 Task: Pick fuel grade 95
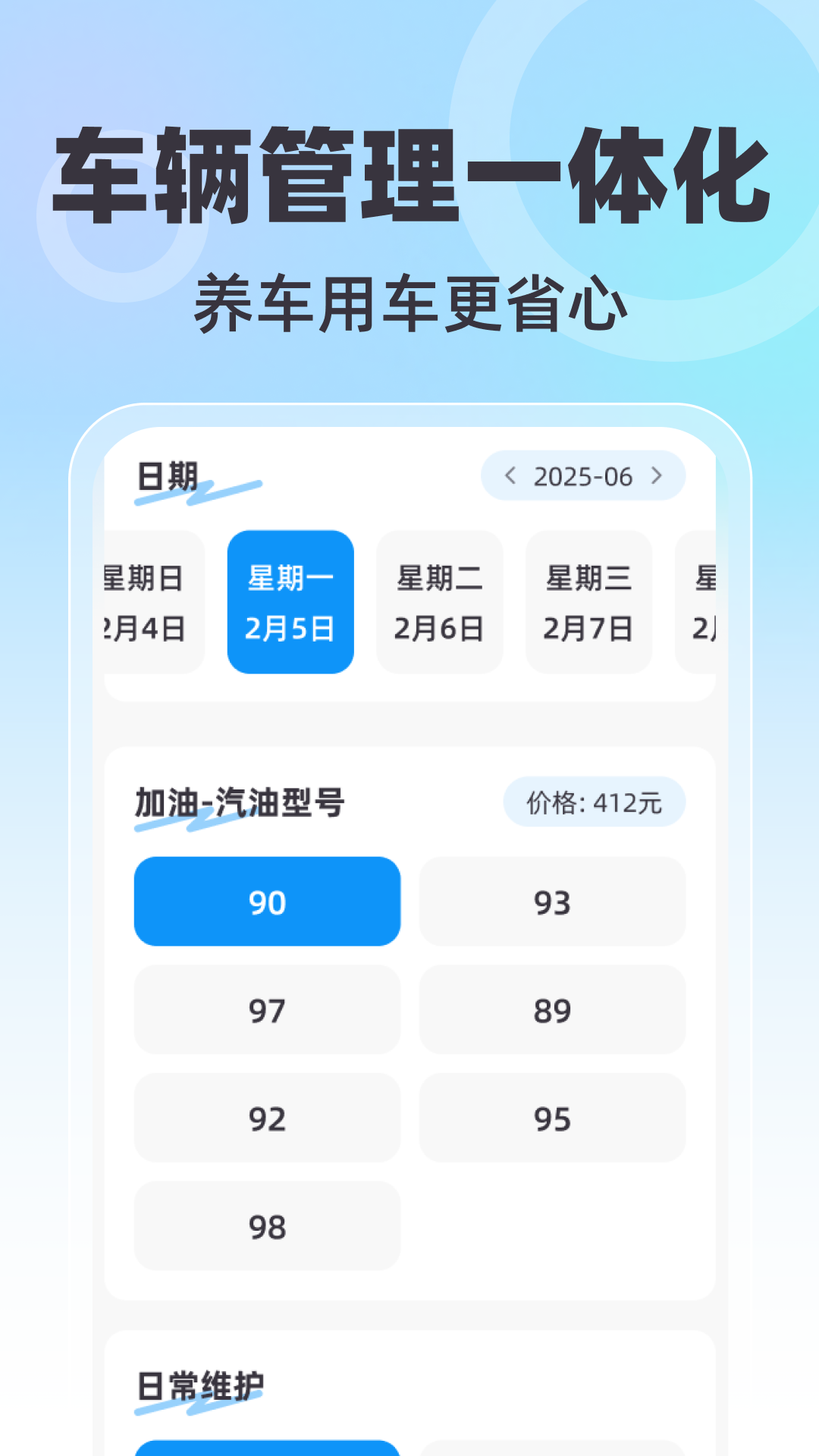(x=552, y=1118)
